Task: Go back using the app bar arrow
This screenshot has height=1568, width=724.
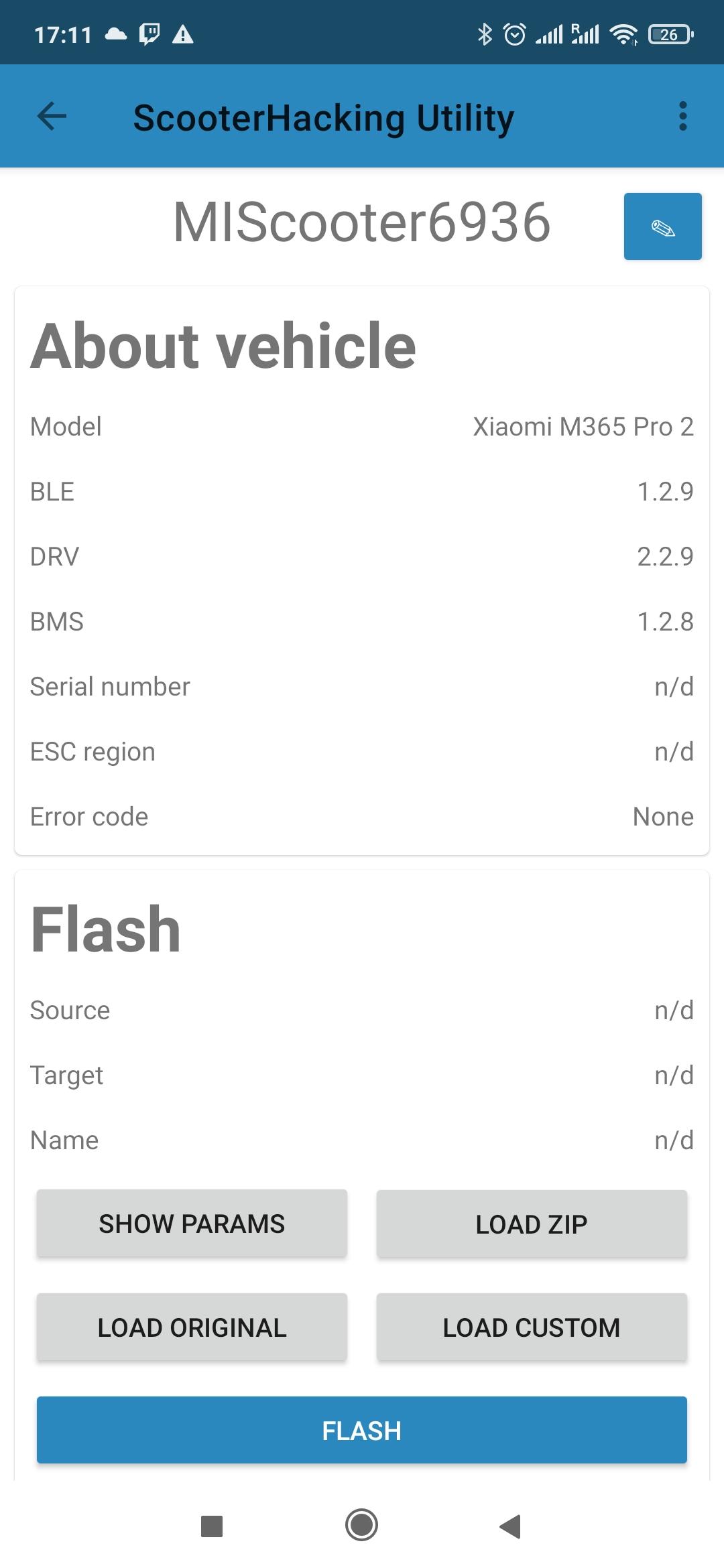Action: pos(52,117)
